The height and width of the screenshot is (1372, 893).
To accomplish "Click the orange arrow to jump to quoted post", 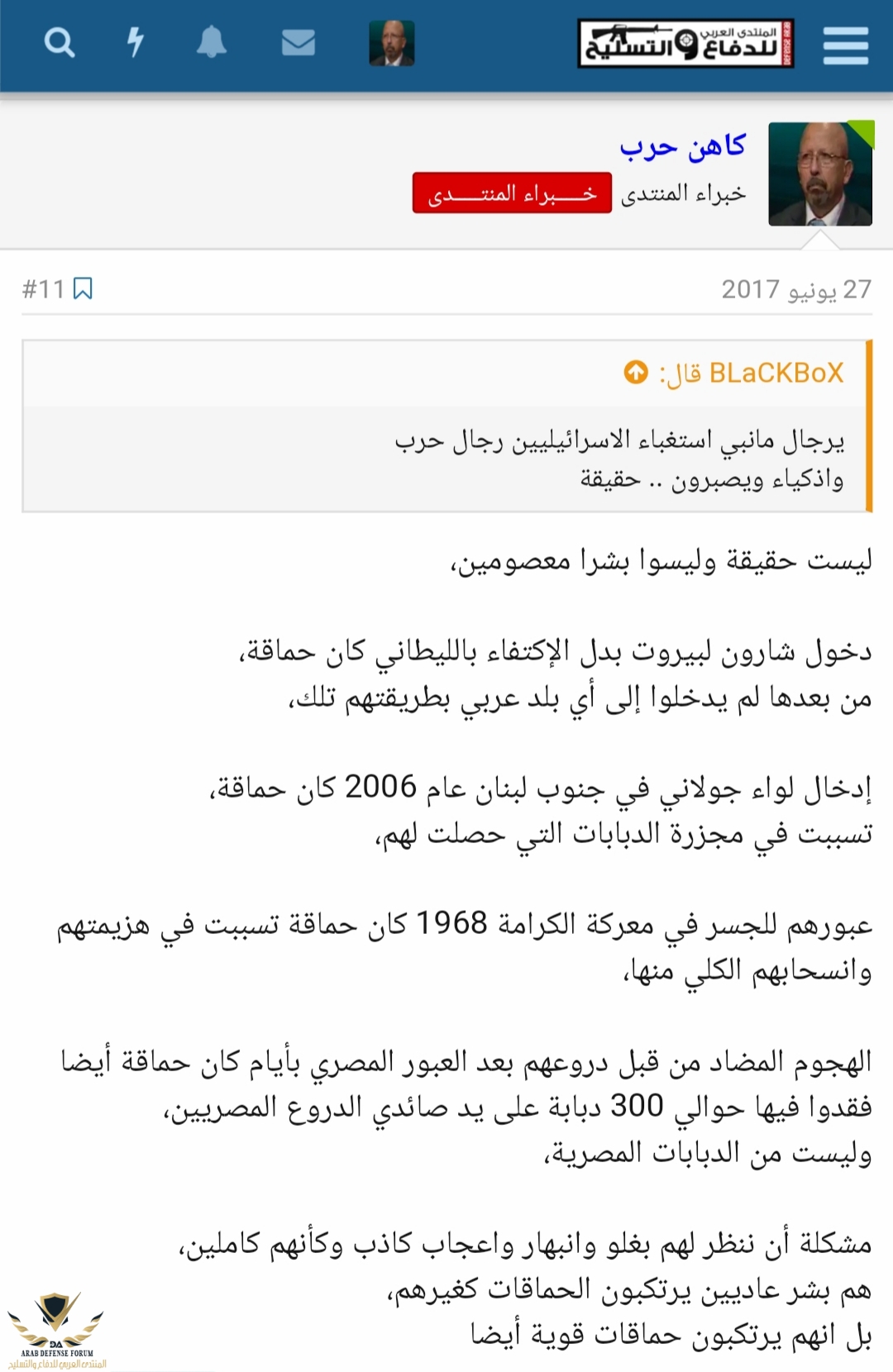I will [x=637, y=370].
